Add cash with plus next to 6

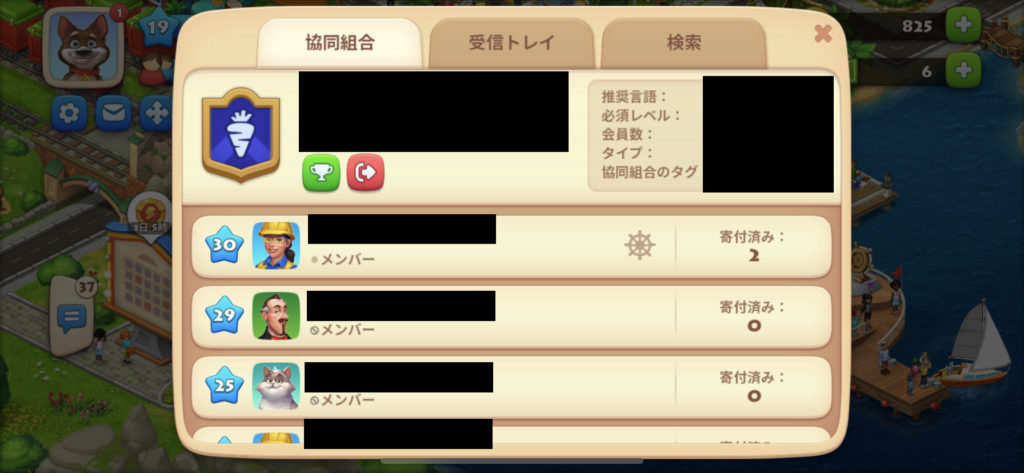pos(963,70)
